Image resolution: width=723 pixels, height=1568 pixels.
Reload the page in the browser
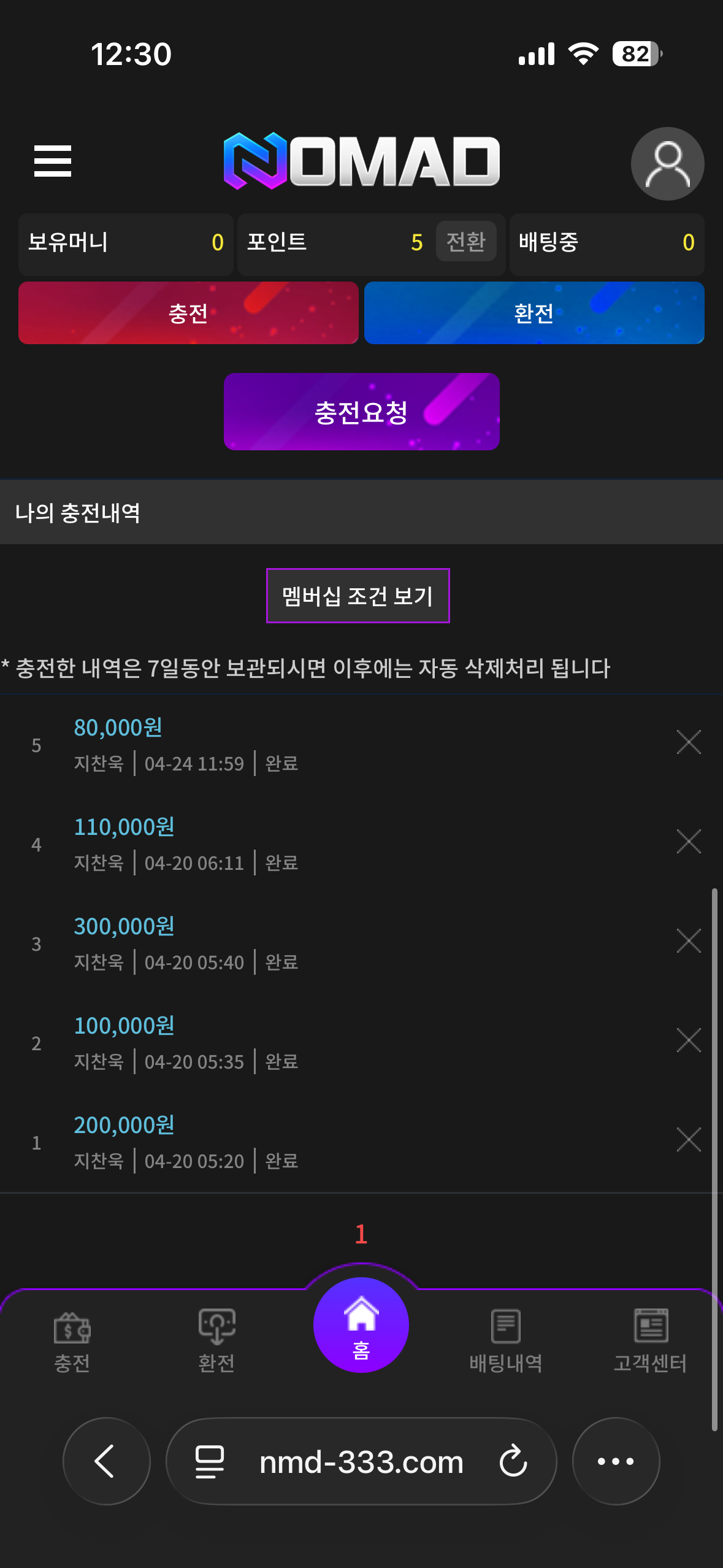coord(513,1461)
